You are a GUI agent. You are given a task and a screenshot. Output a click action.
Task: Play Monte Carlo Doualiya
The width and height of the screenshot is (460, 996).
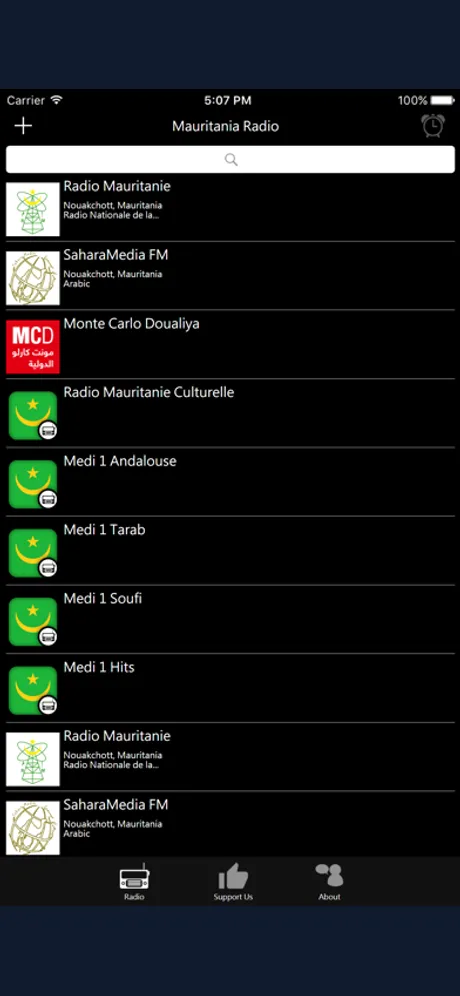[x=230, y=345]
